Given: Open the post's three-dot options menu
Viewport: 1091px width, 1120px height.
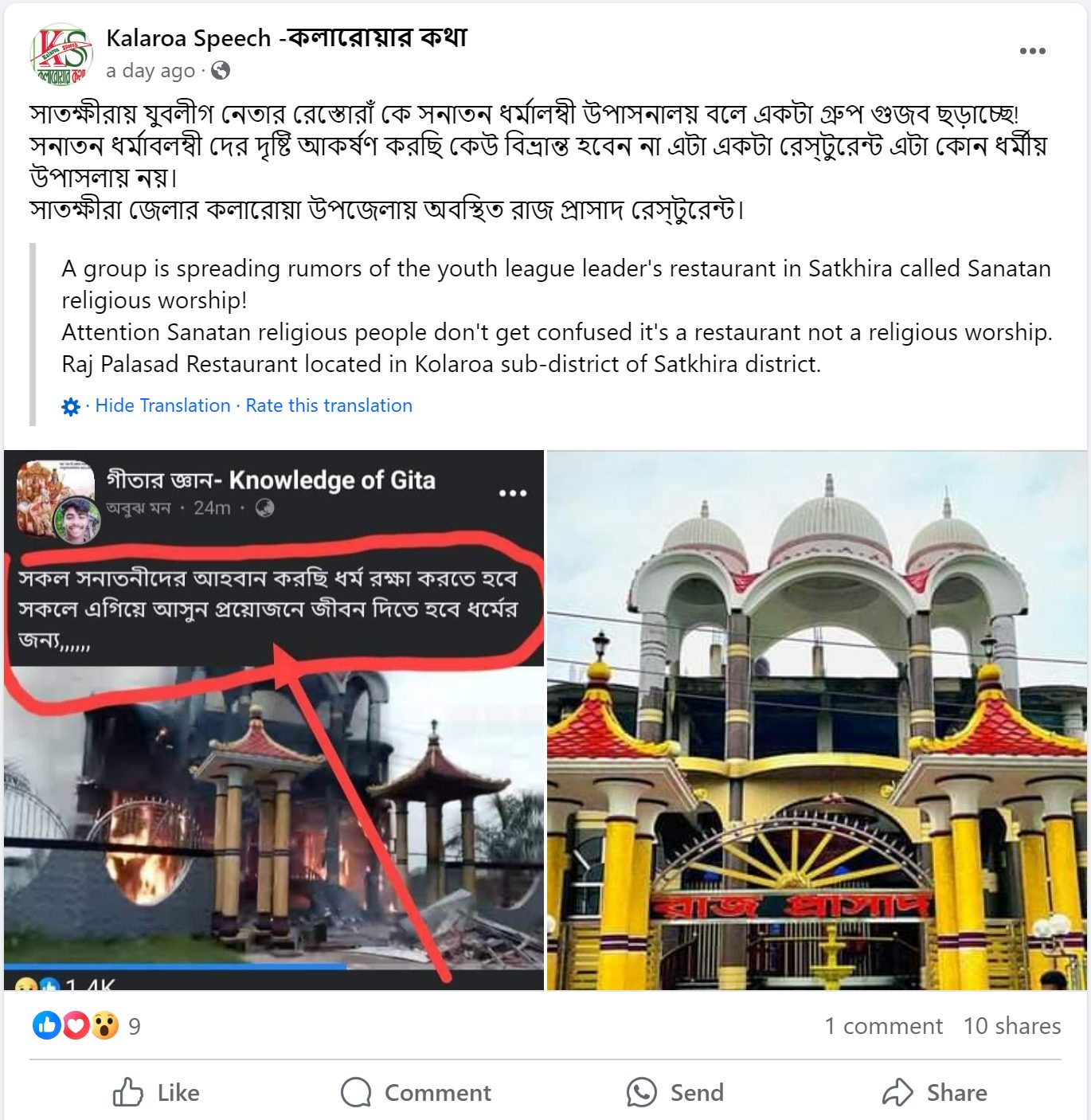Looking at the screenshot, I should tap(1032, 51).
